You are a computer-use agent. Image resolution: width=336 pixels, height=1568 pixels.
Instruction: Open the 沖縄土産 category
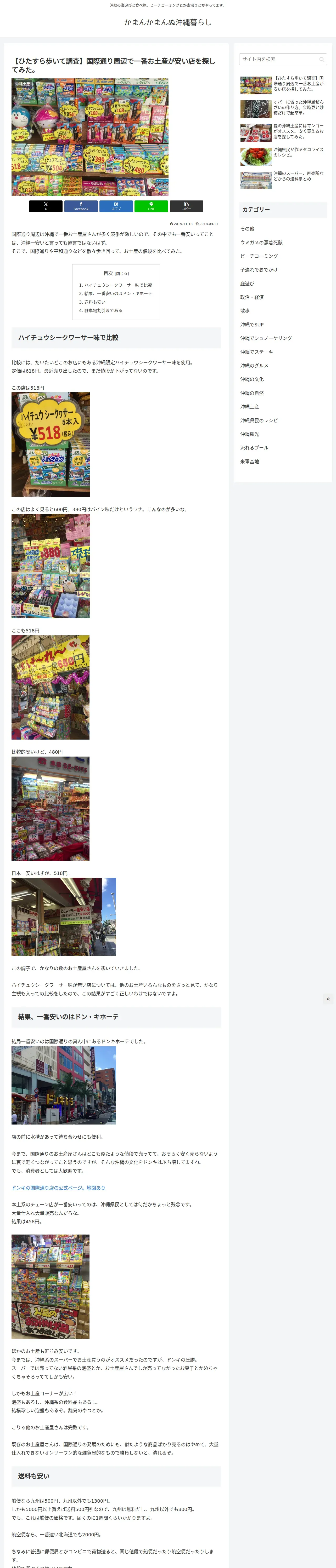click(x=249, y=407)
